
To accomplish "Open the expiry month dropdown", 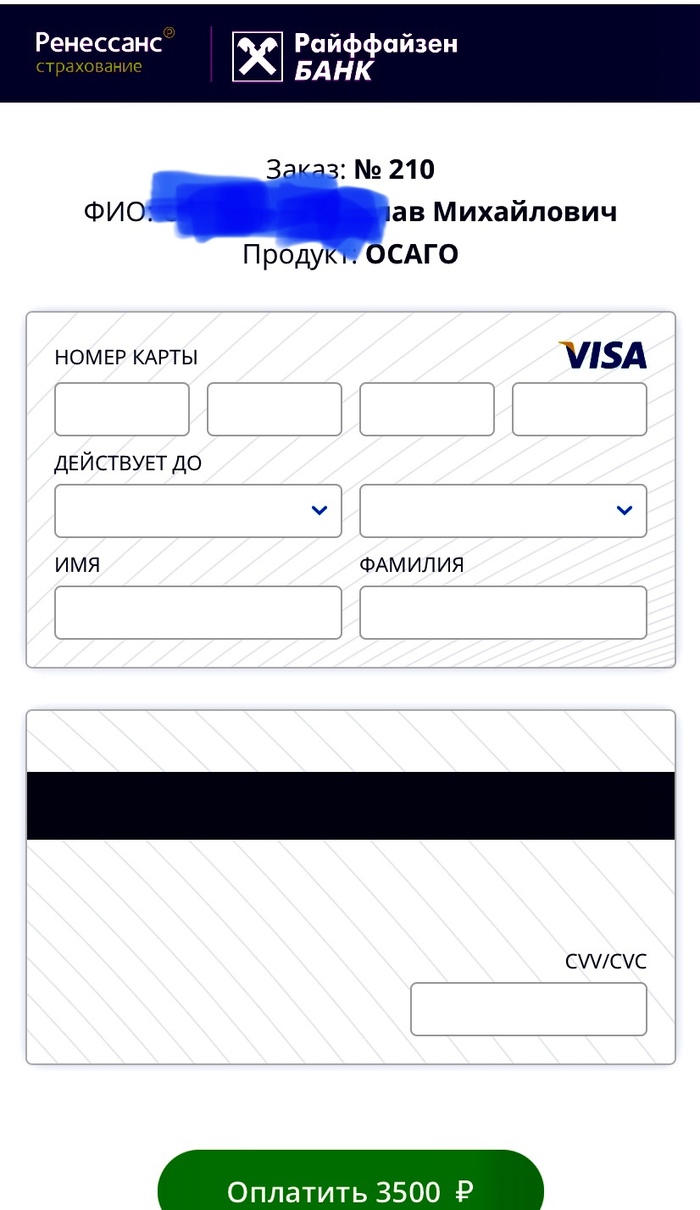I will click(x=198, y=511).
